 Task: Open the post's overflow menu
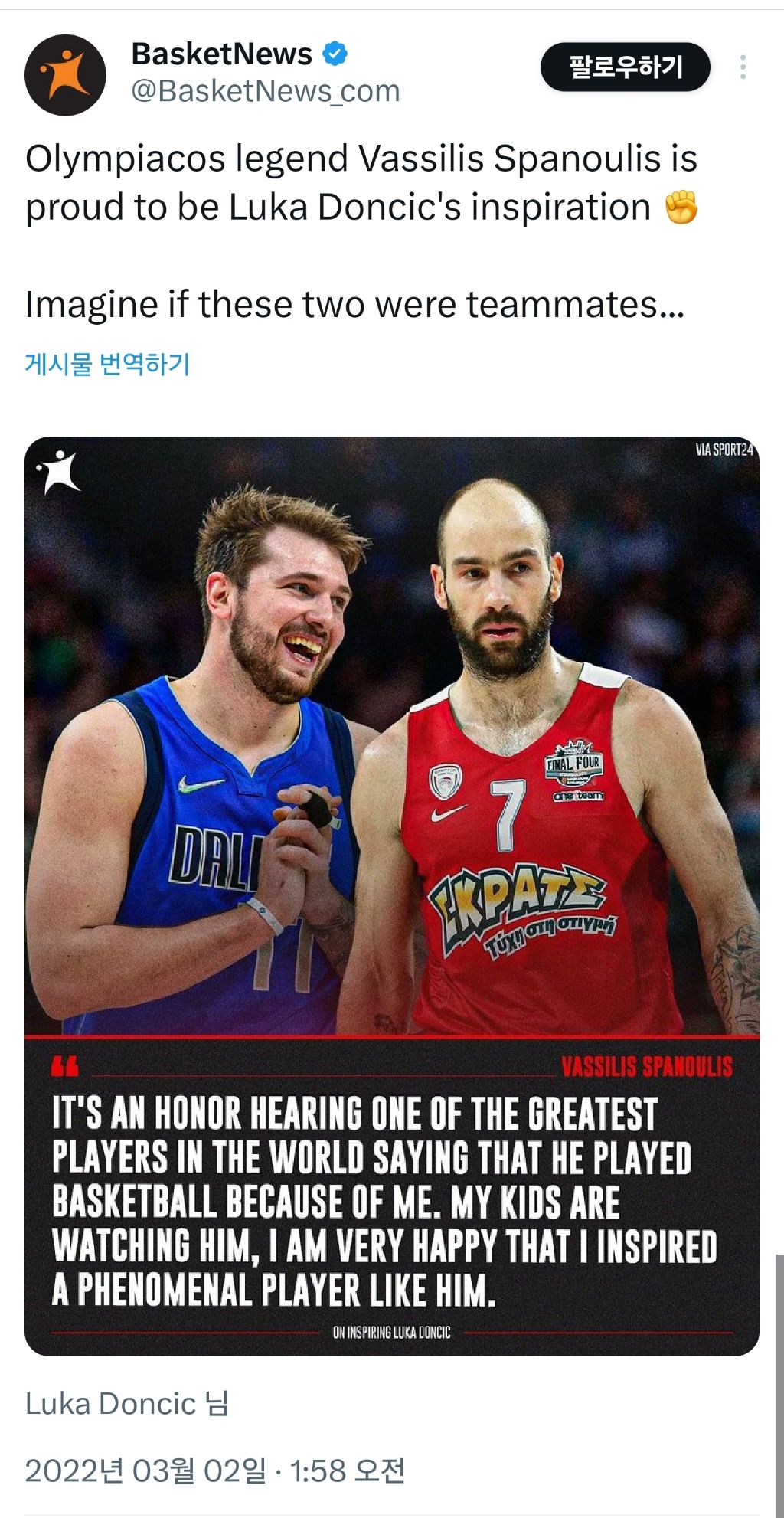pos(743,67)
